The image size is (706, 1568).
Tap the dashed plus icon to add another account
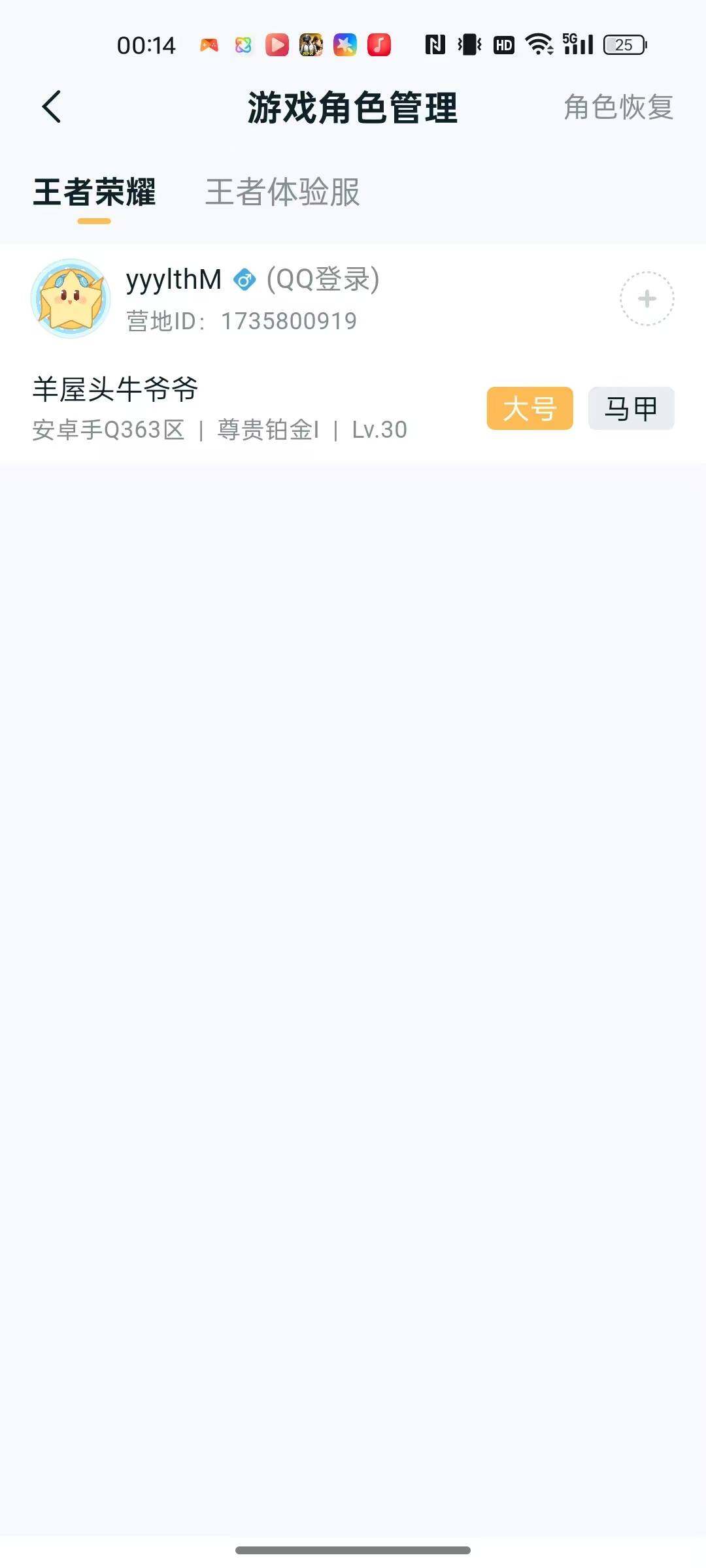point(646,297)
